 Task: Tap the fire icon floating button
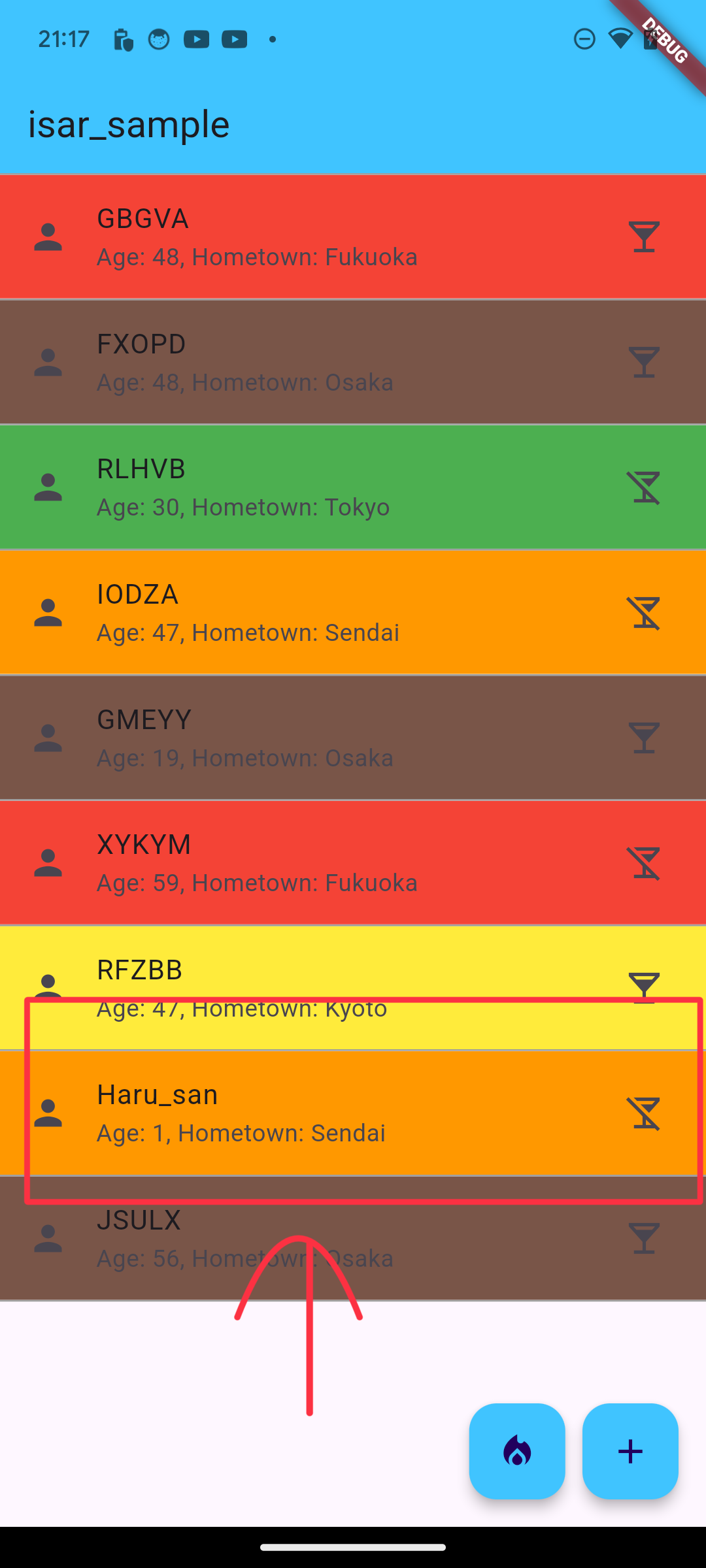[517, 1451]
